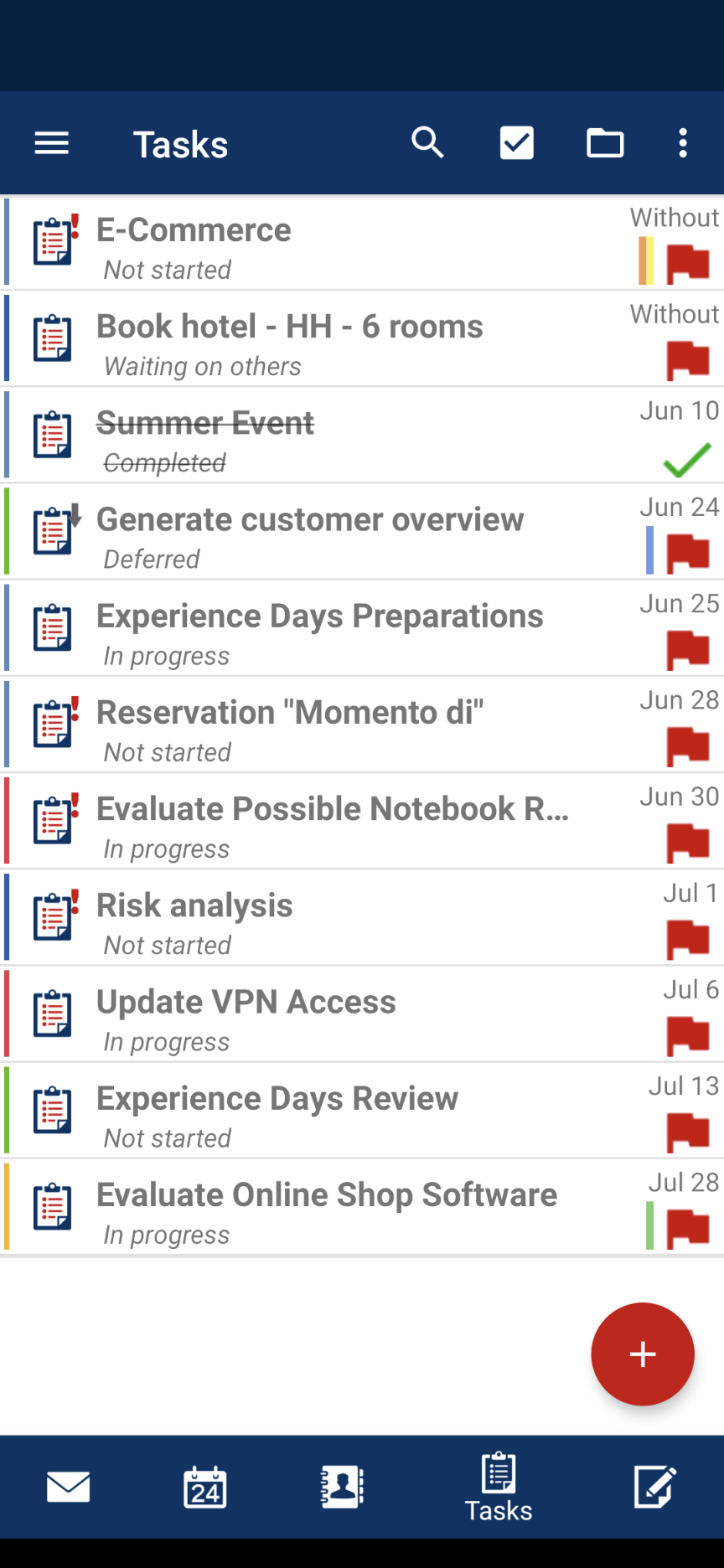Select Evaluate Online Shop Software task

pyautogui.click(x=335, y=1208)
